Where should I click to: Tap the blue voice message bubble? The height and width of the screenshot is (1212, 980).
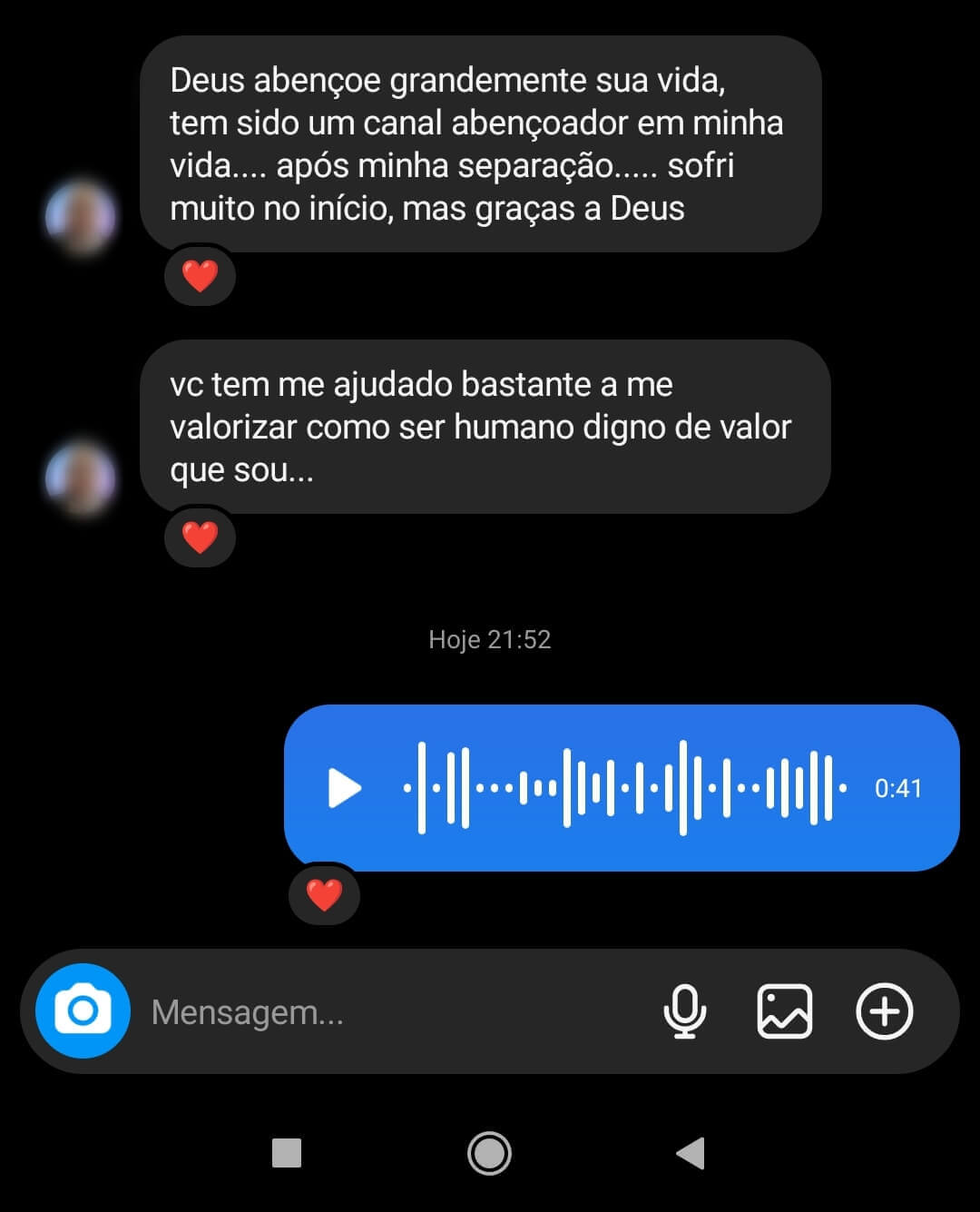coord(622,788)
